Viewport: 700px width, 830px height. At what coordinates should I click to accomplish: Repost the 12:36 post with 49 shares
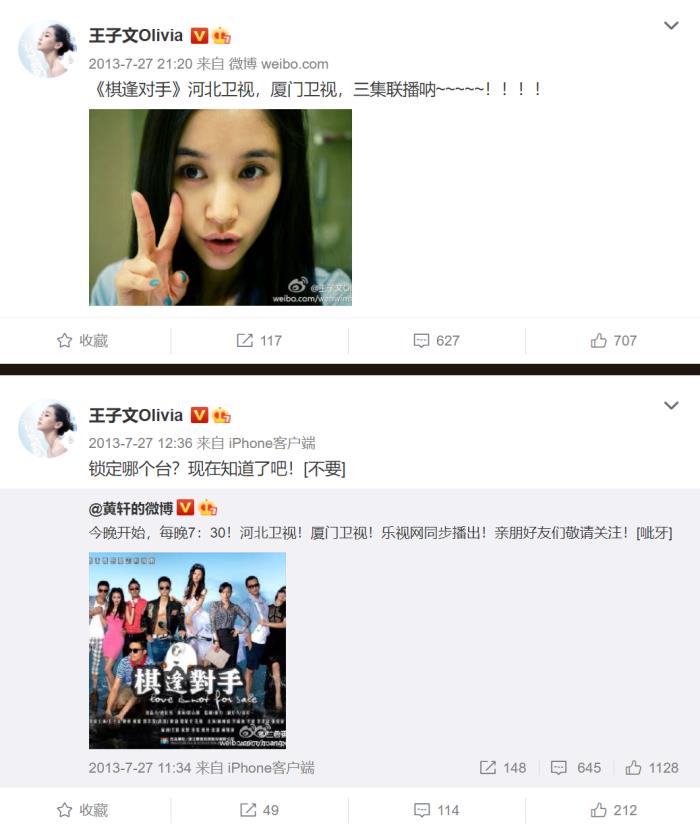coord(259,810)
